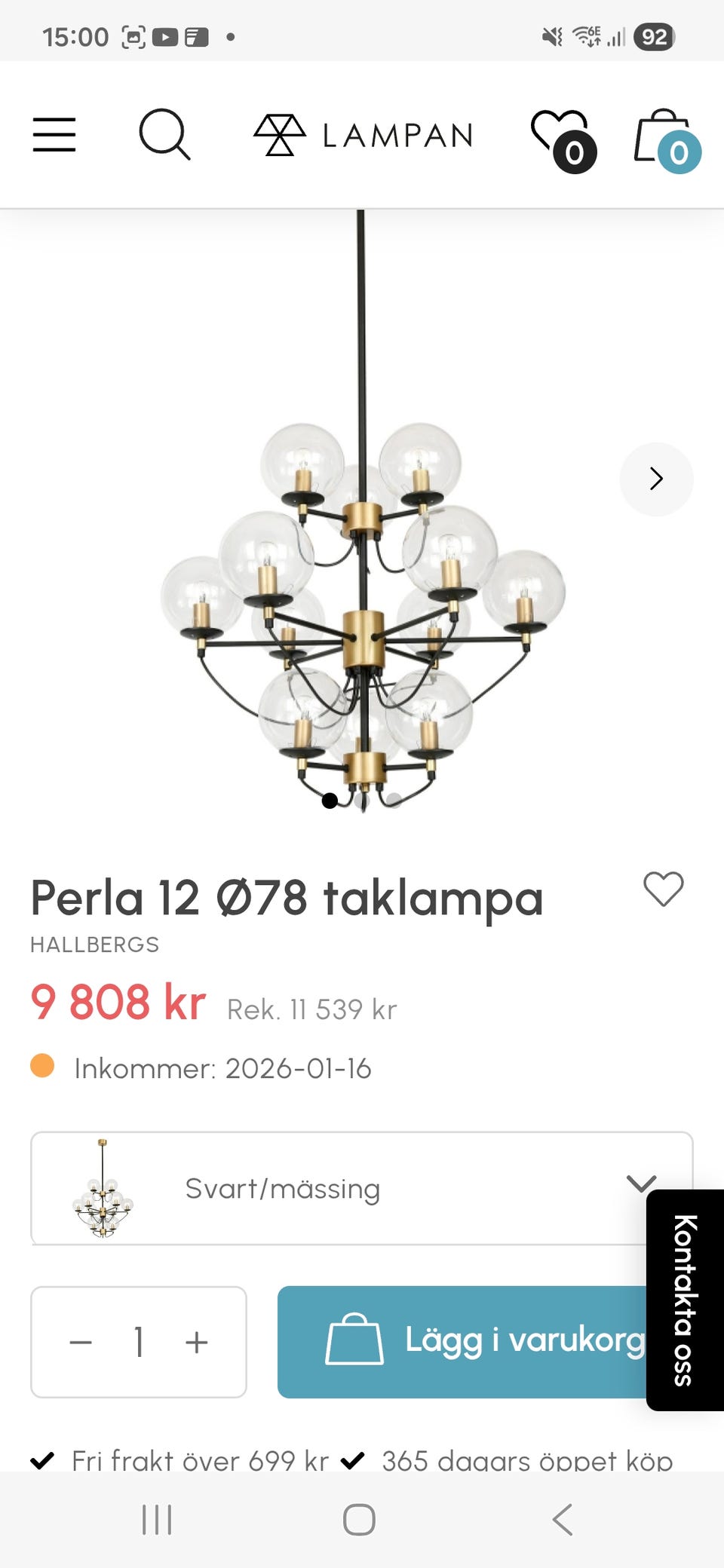The image size is (724, 1568).
Task: Open recent apps from navigation bar
Action: click(157, 1520)
